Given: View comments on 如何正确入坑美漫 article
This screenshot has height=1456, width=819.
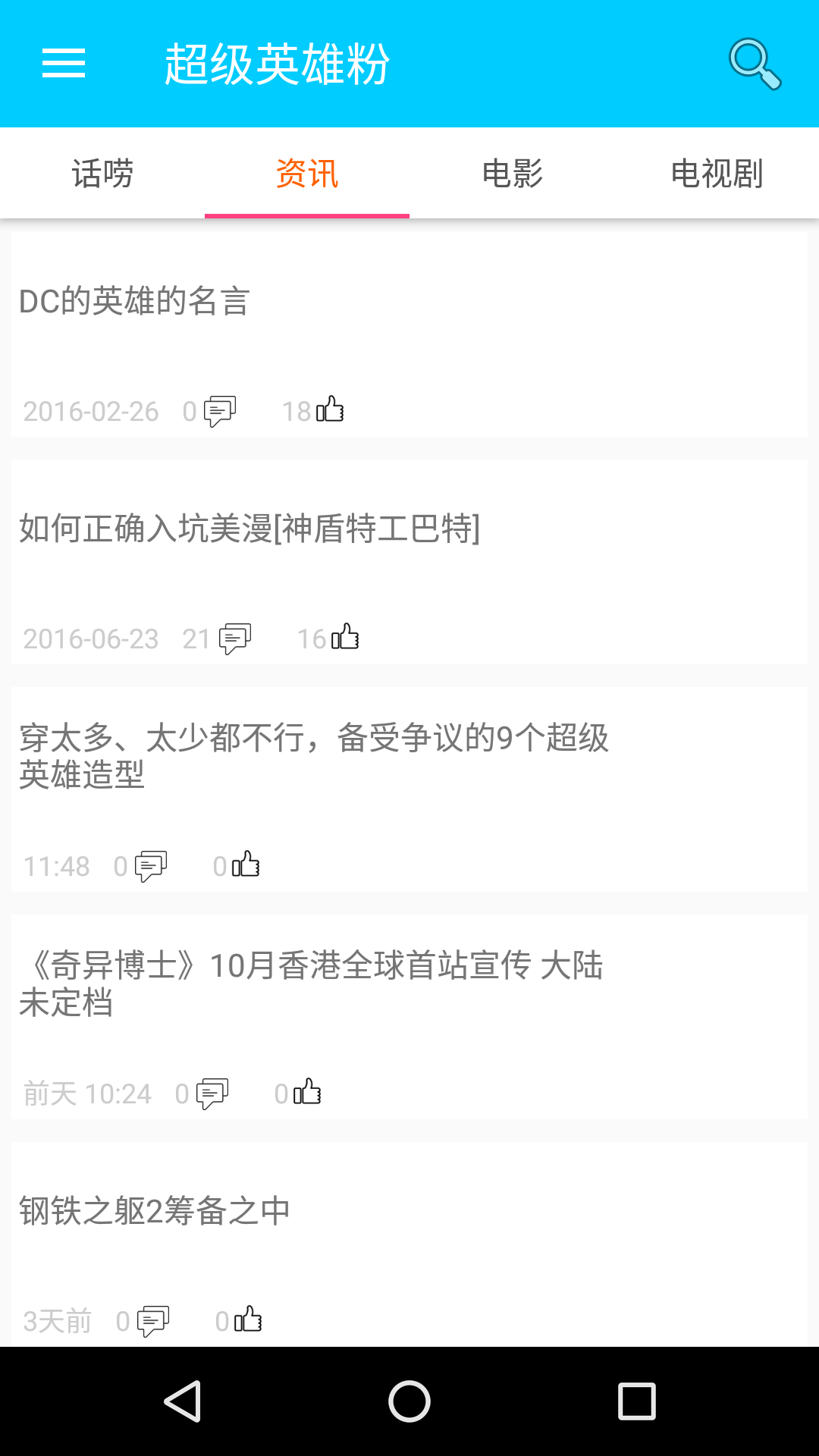Looking at the screenshot, I should (x=235, y=639).
